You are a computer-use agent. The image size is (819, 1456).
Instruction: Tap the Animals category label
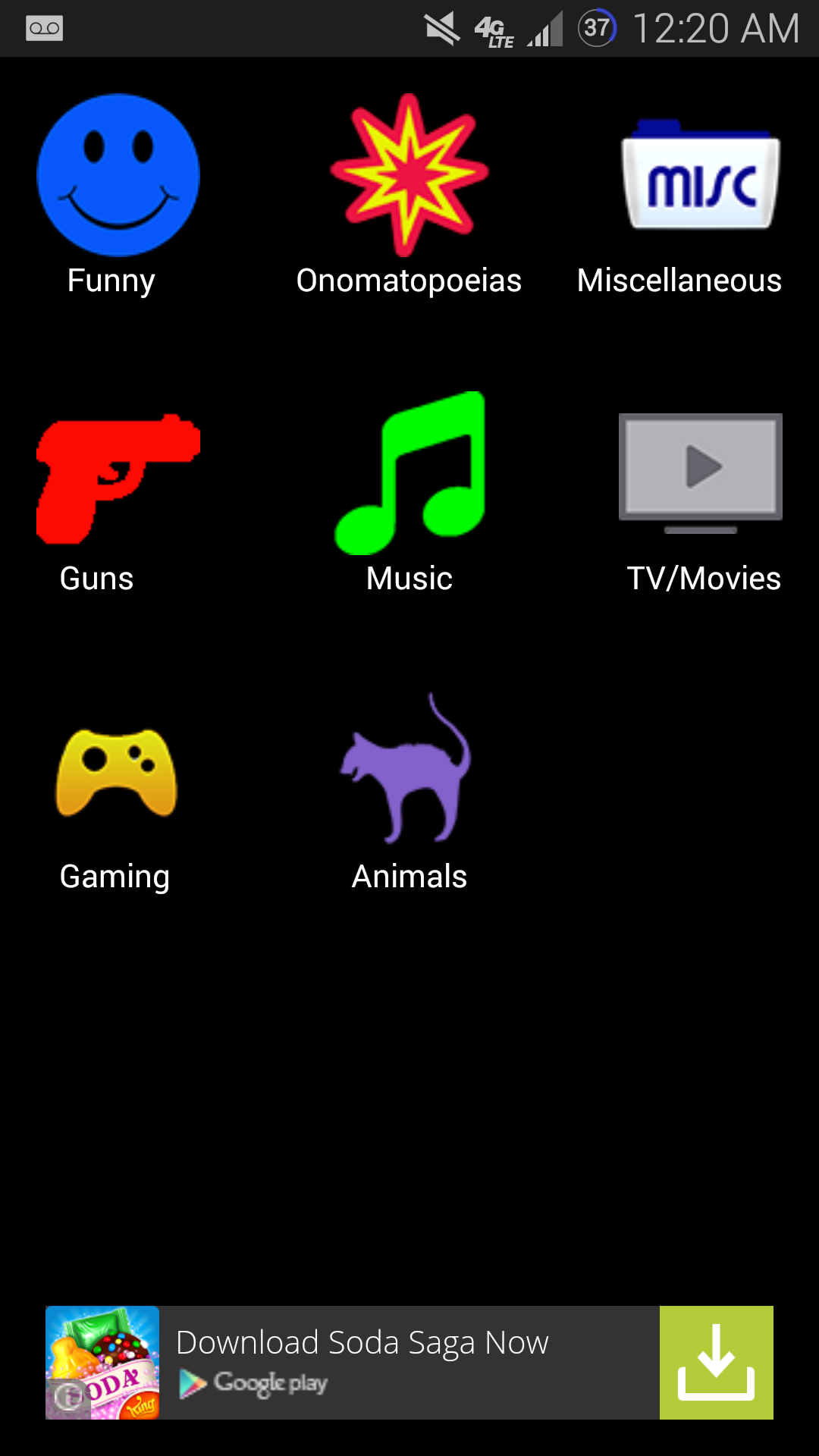409,876
